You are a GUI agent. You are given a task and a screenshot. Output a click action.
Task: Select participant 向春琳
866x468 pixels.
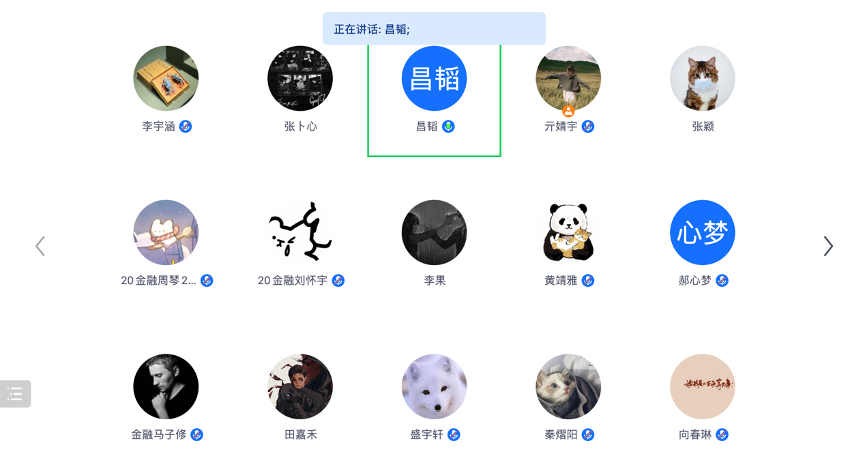point(702,387)
